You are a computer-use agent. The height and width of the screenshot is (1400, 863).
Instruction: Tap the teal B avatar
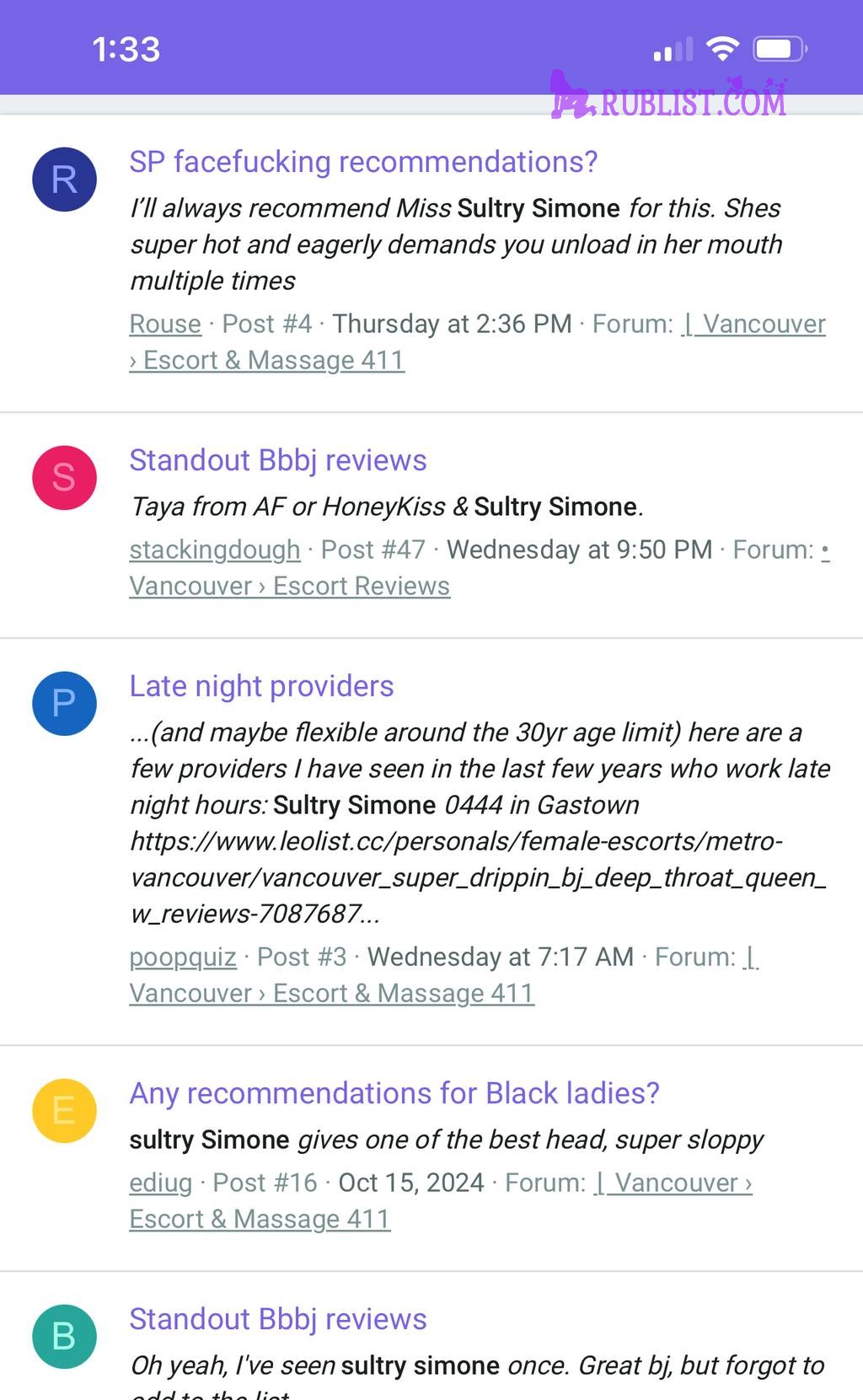(64, 1337)
